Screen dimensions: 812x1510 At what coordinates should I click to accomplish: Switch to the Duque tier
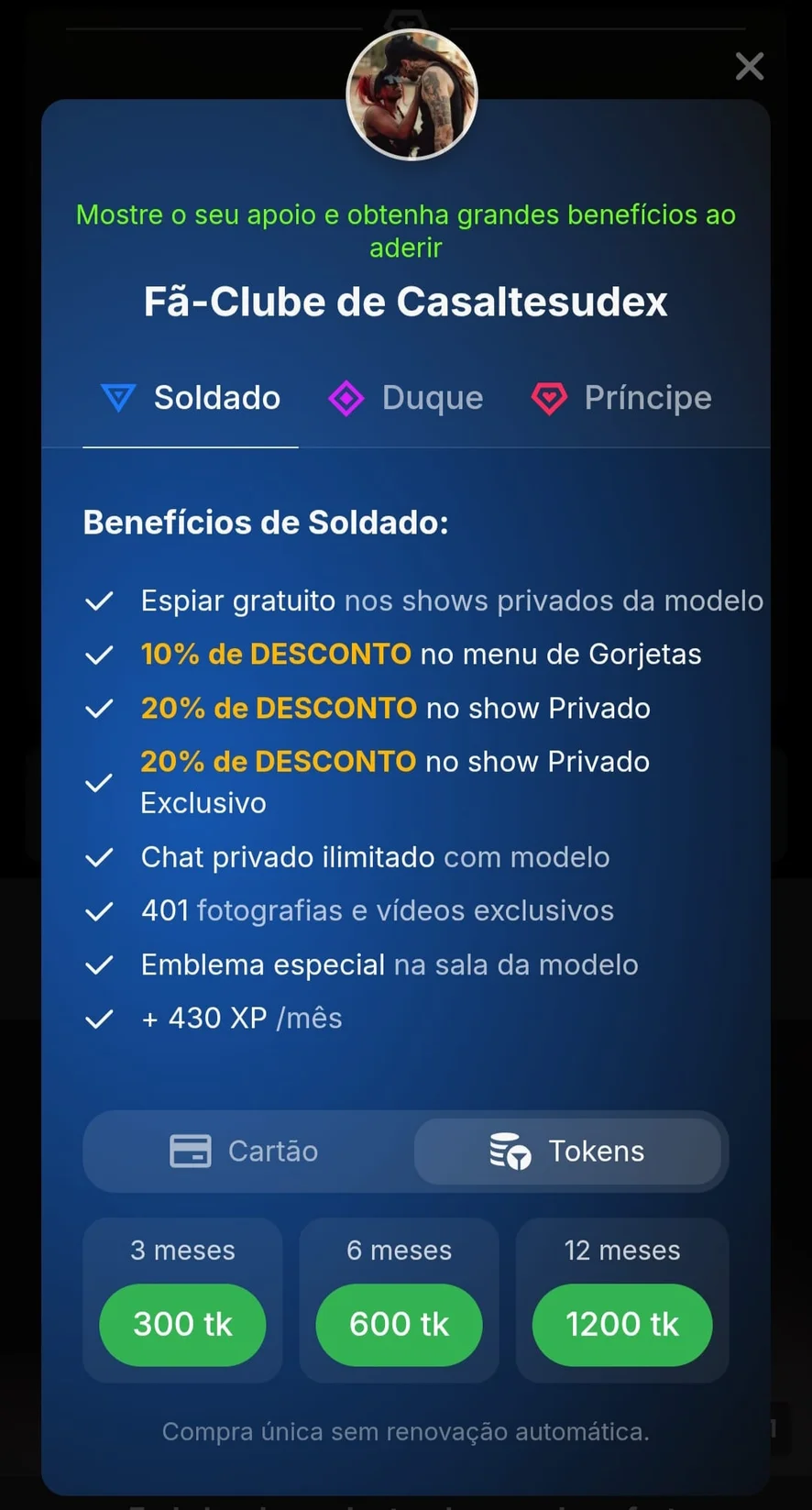(x=406, y=398)
